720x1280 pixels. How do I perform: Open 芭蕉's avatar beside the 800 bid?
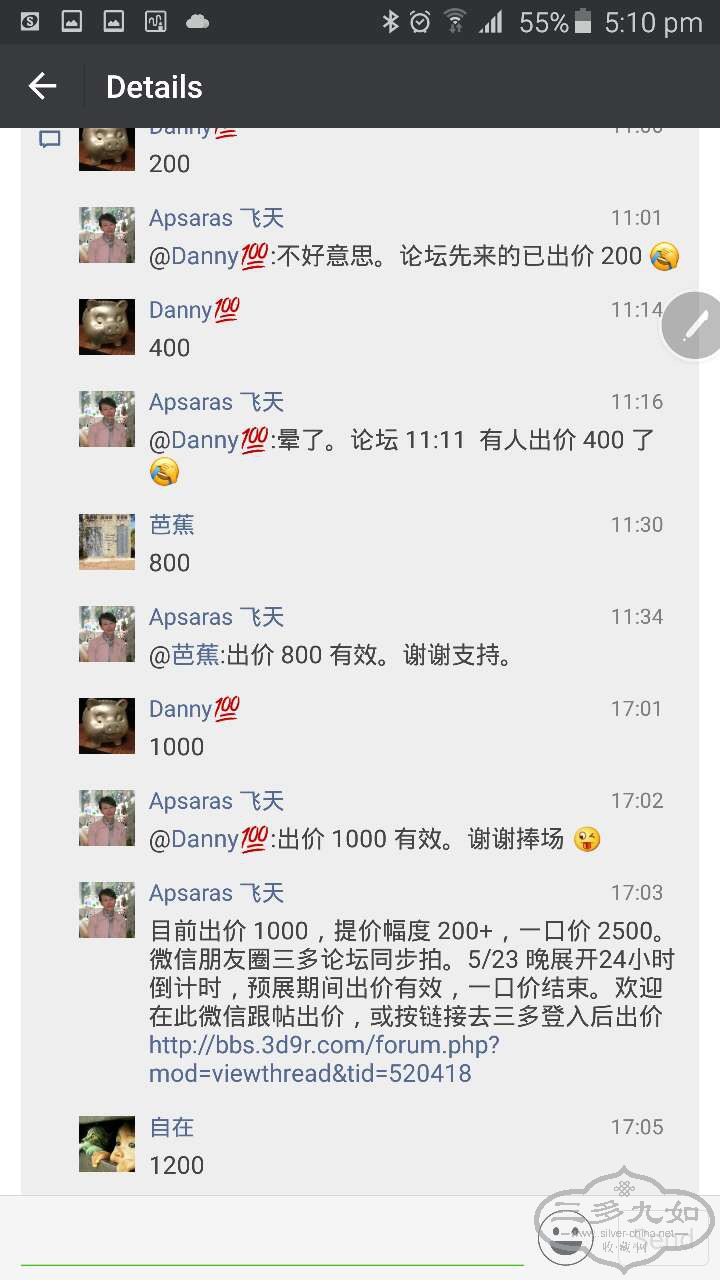[107, 542]
